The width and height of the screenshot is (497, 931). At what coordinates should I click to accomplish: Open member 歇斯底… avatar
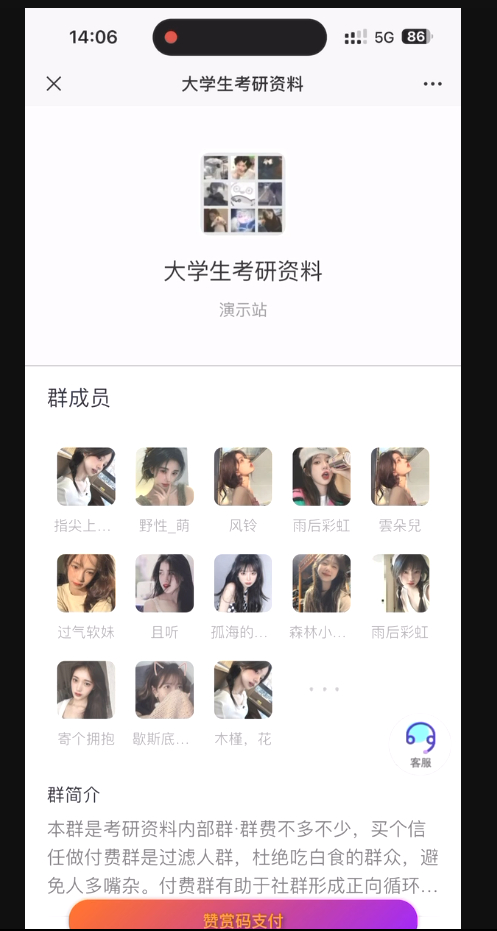coord(164,690)
